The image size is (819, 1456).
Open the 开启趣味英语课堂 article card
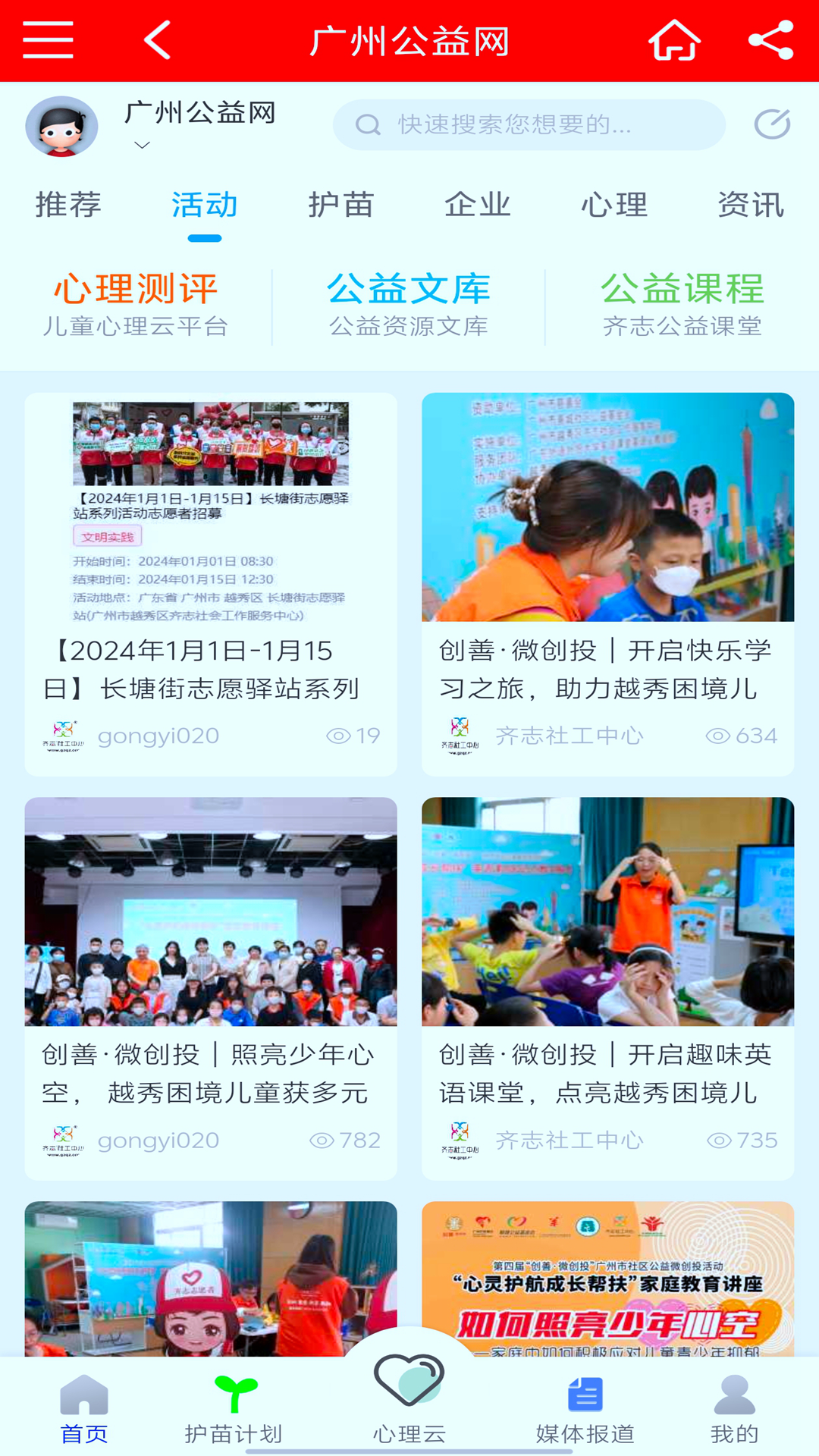click(607, 987)
